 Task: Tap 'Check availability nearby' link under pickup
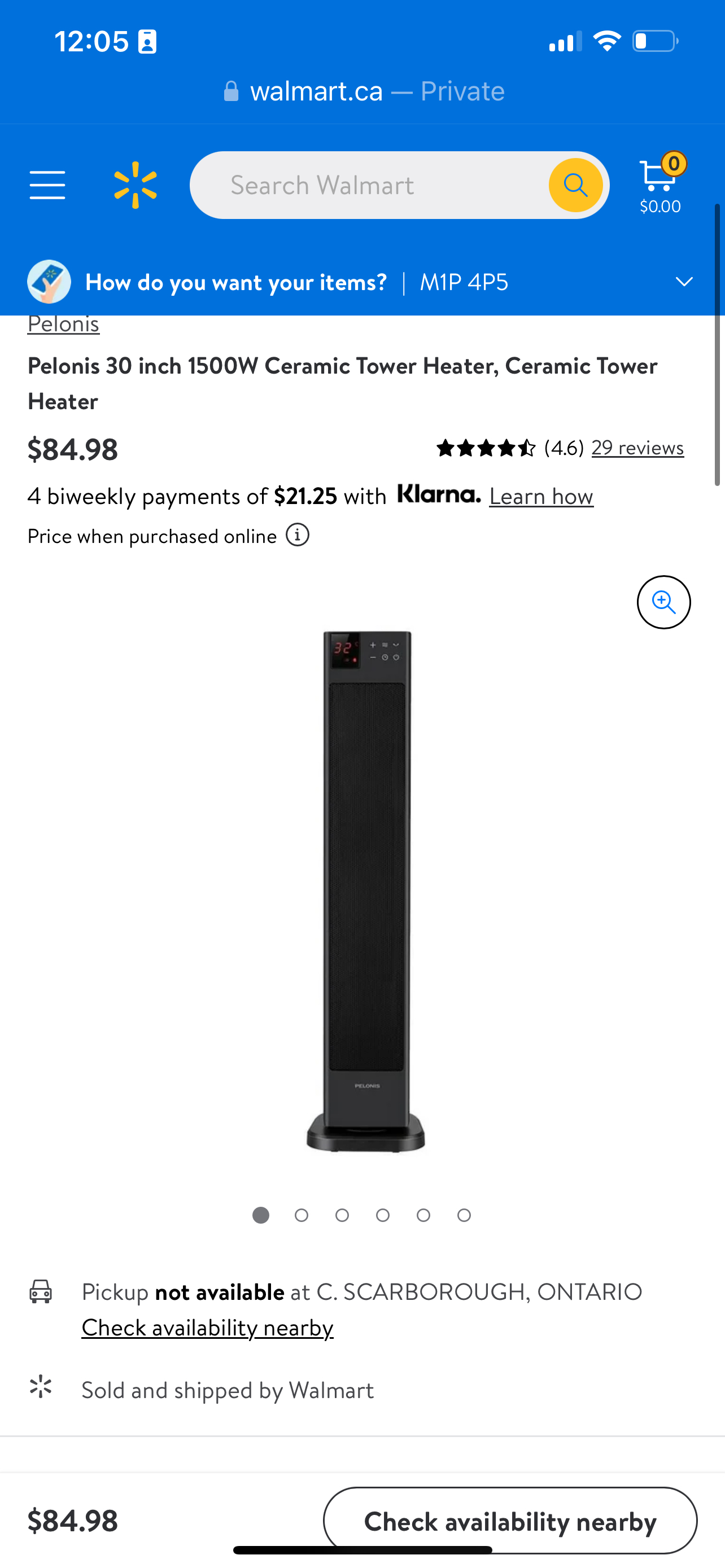pyautogui.click(x=208, y=1327)
